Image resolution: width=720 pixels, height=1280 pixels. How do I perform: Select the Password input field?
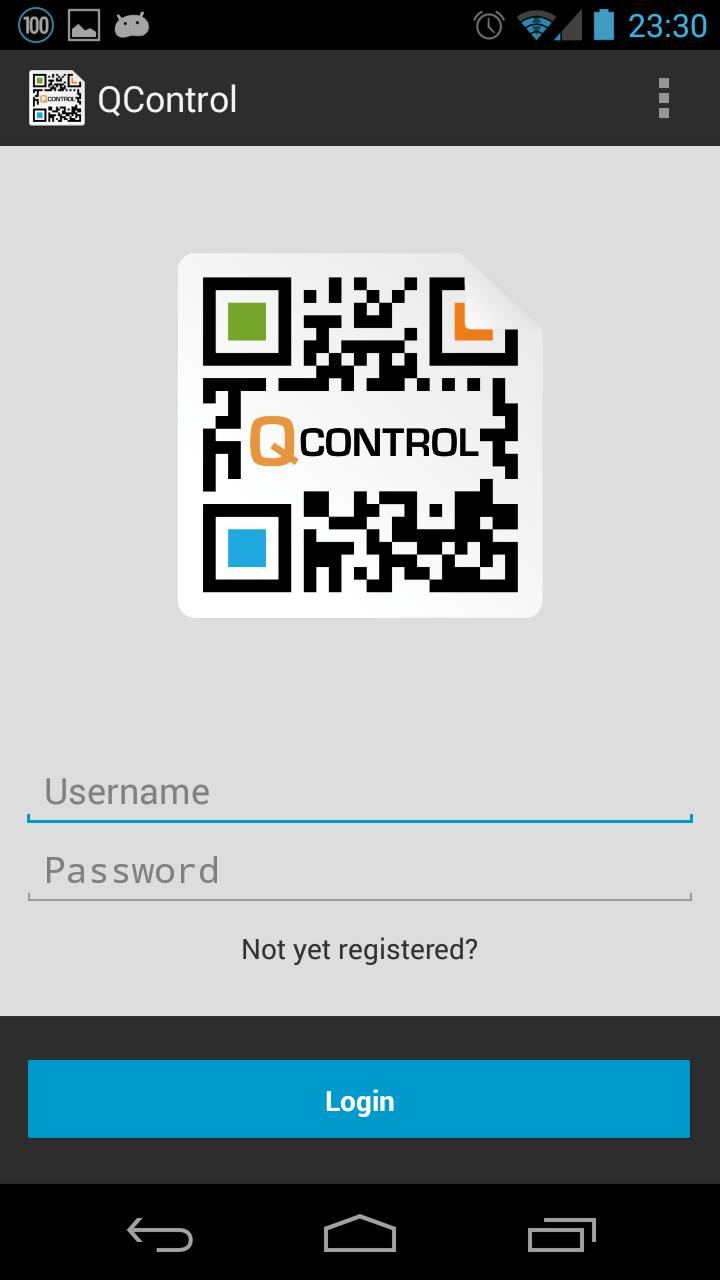[359, 871]
